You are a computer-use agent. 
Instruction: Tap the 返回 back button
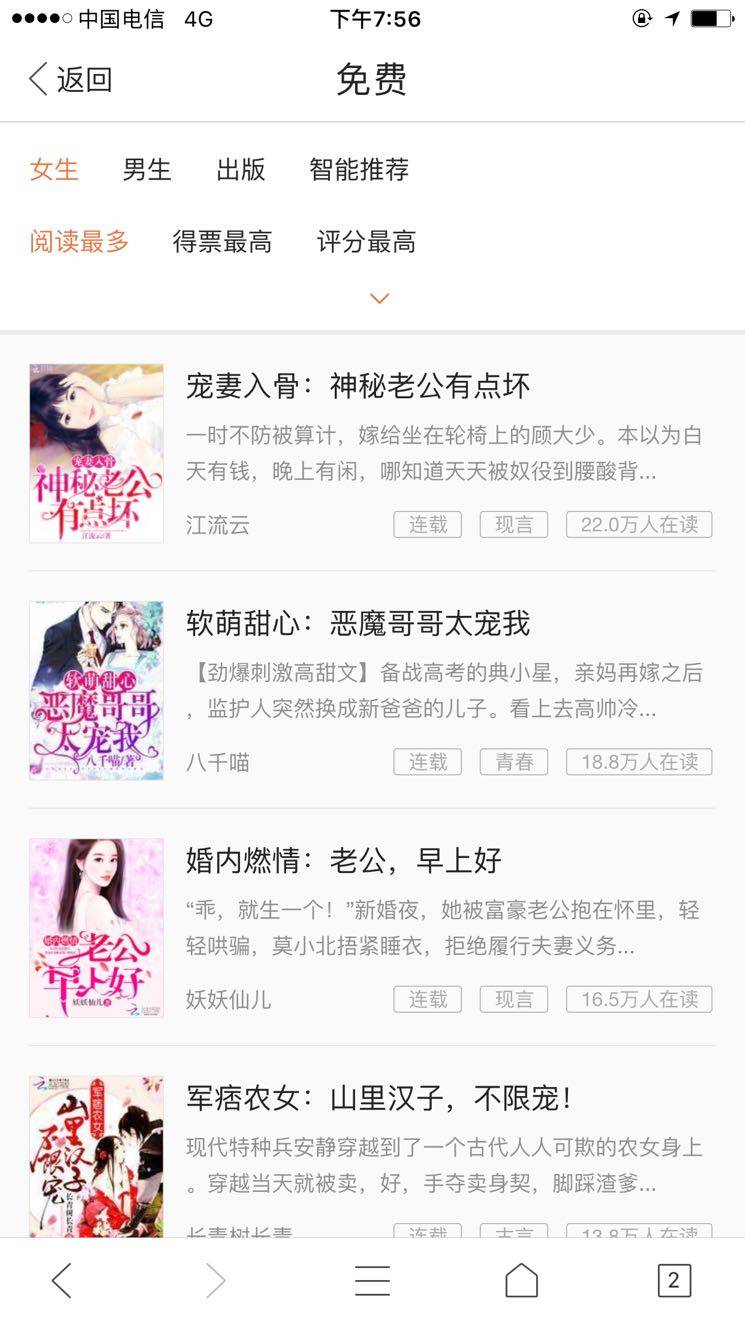(70, 79)
